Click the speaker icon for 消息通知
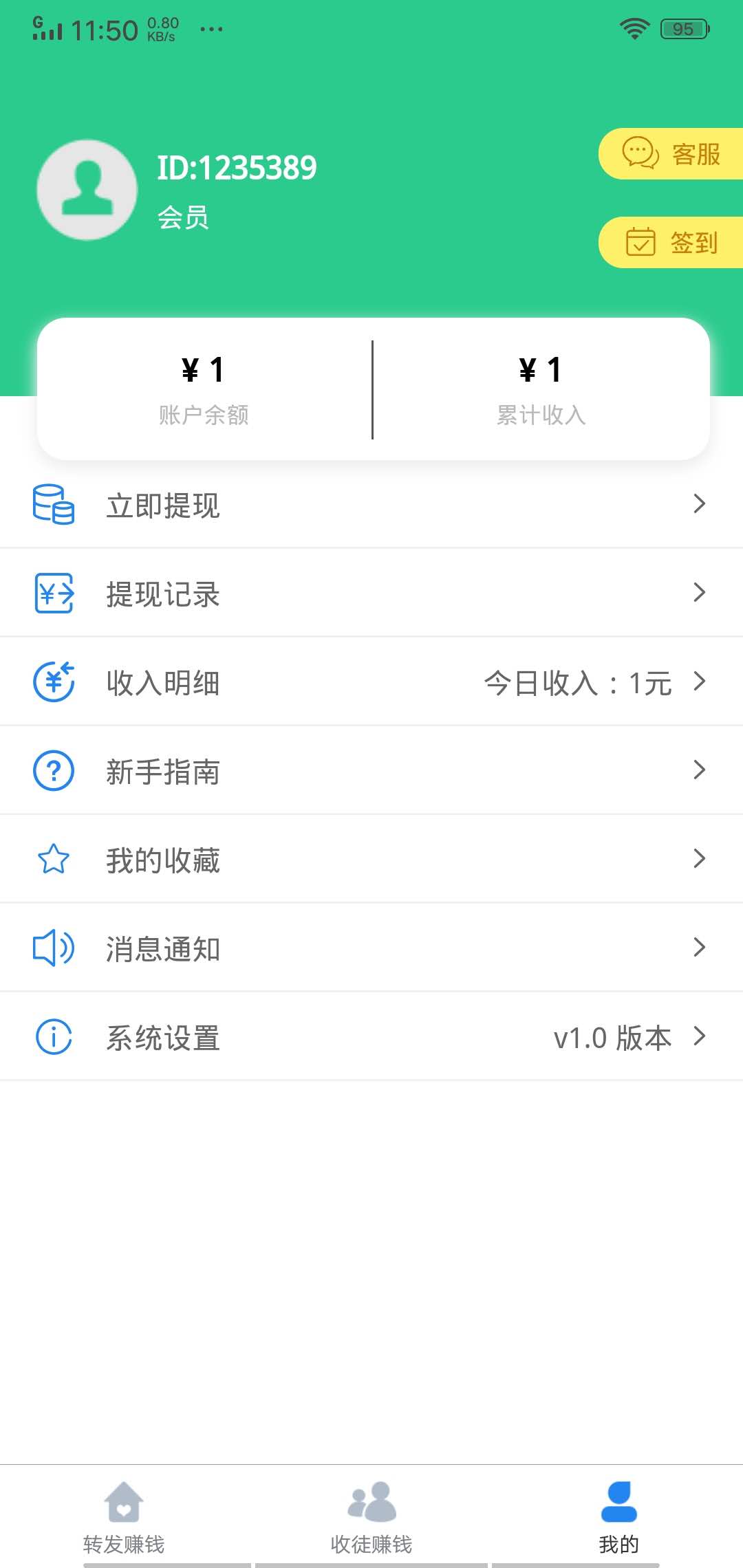Screen dimensions: 743x1568 pyautogui.click(x=53, y=948)
